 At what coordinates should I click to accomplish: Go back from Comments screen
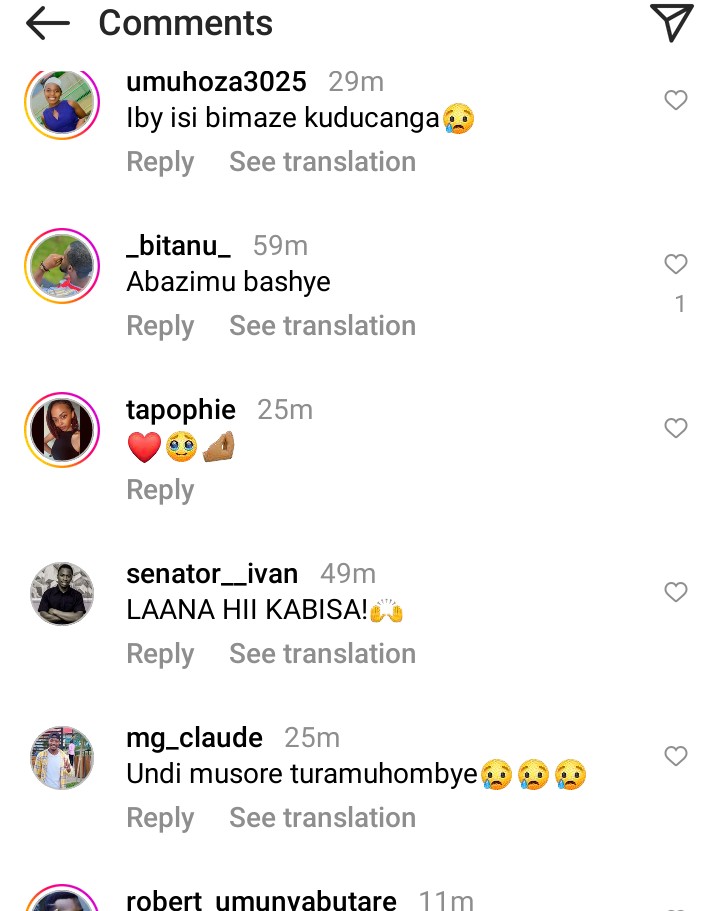tap(47, 23)
